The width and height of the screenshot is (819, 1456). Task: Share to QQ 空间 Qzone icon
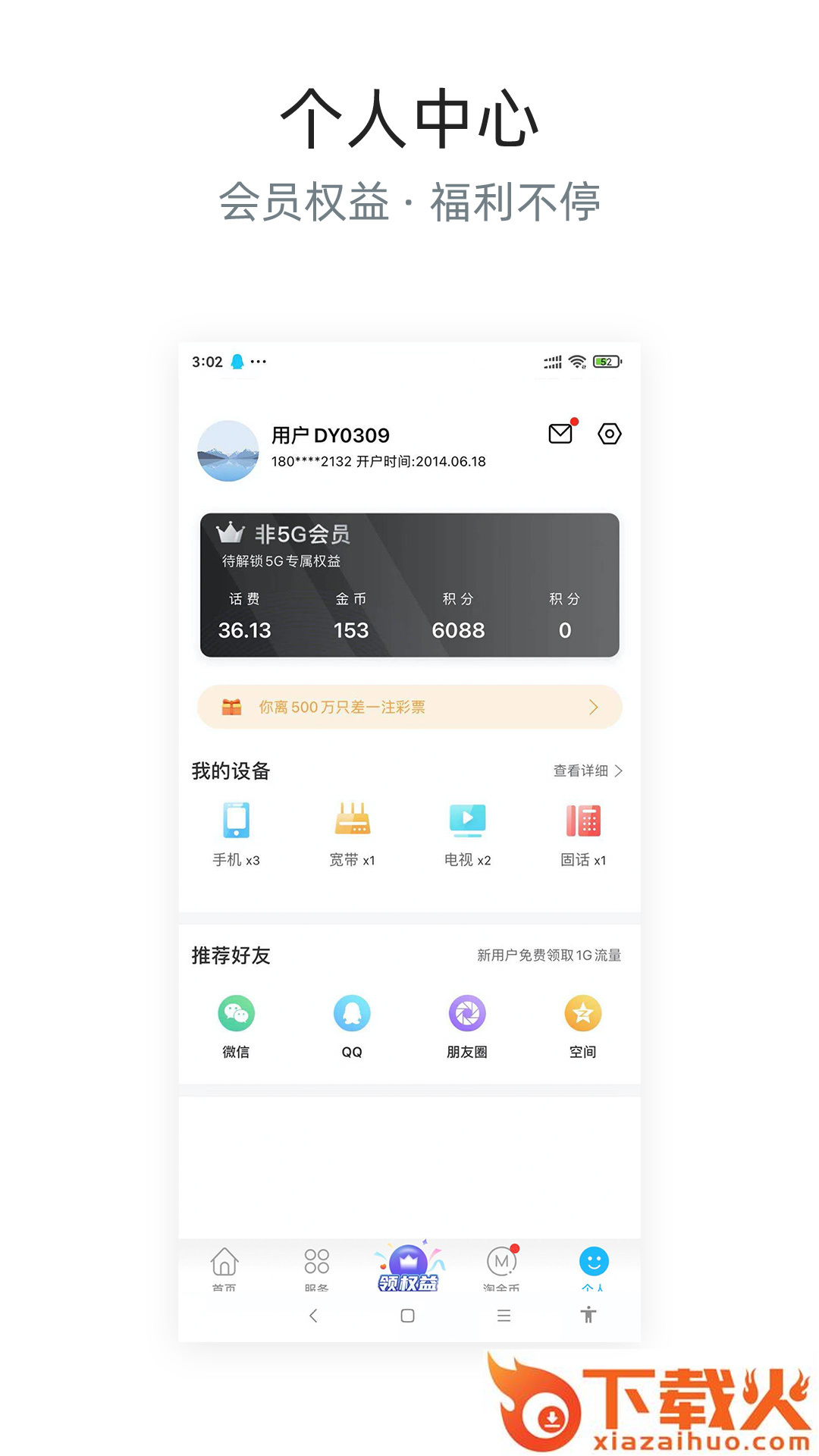(x=582, y=1014)
